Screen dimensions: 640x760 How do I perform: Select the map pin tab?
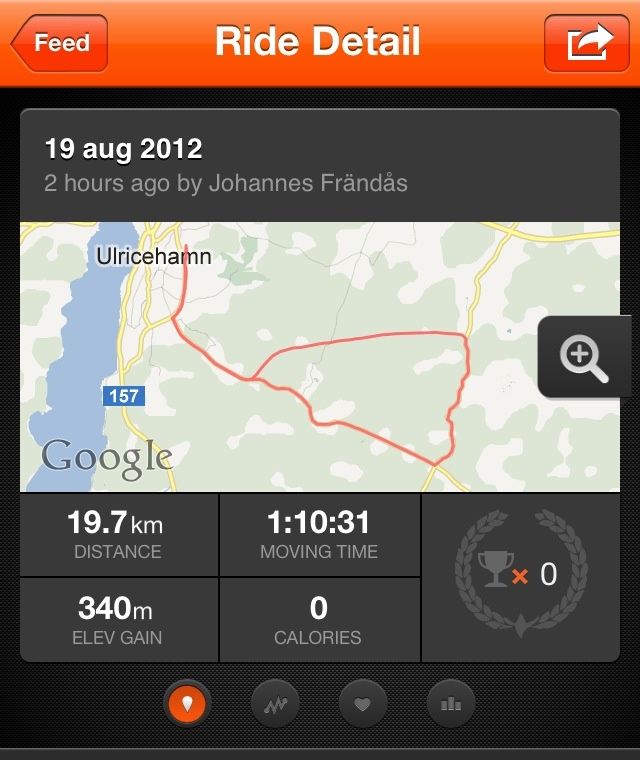[188, 705]
